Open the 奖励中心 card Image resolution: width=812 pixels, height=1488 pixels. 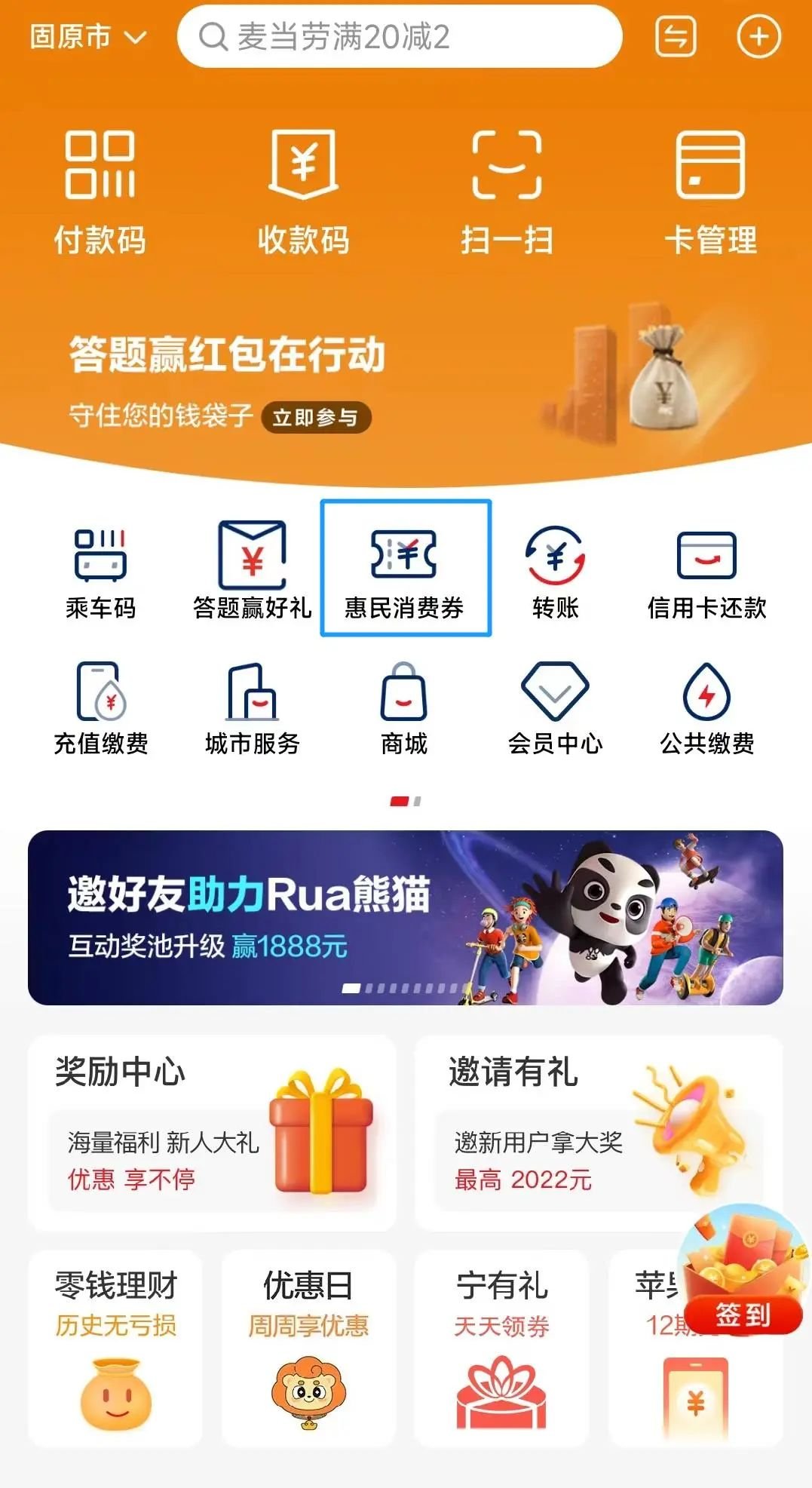(x=211, y=1131)
